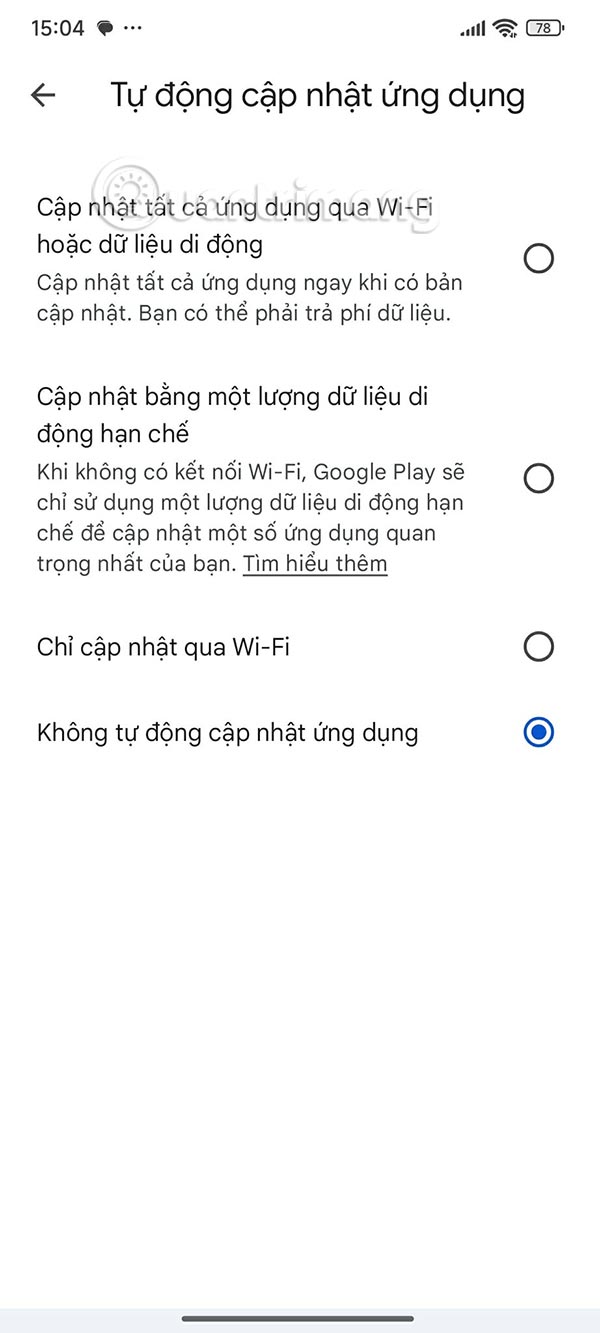Choose update with limited mobile data option
Image resolution: width=600 pixels, height=1333 pixels.
(538, 478)
